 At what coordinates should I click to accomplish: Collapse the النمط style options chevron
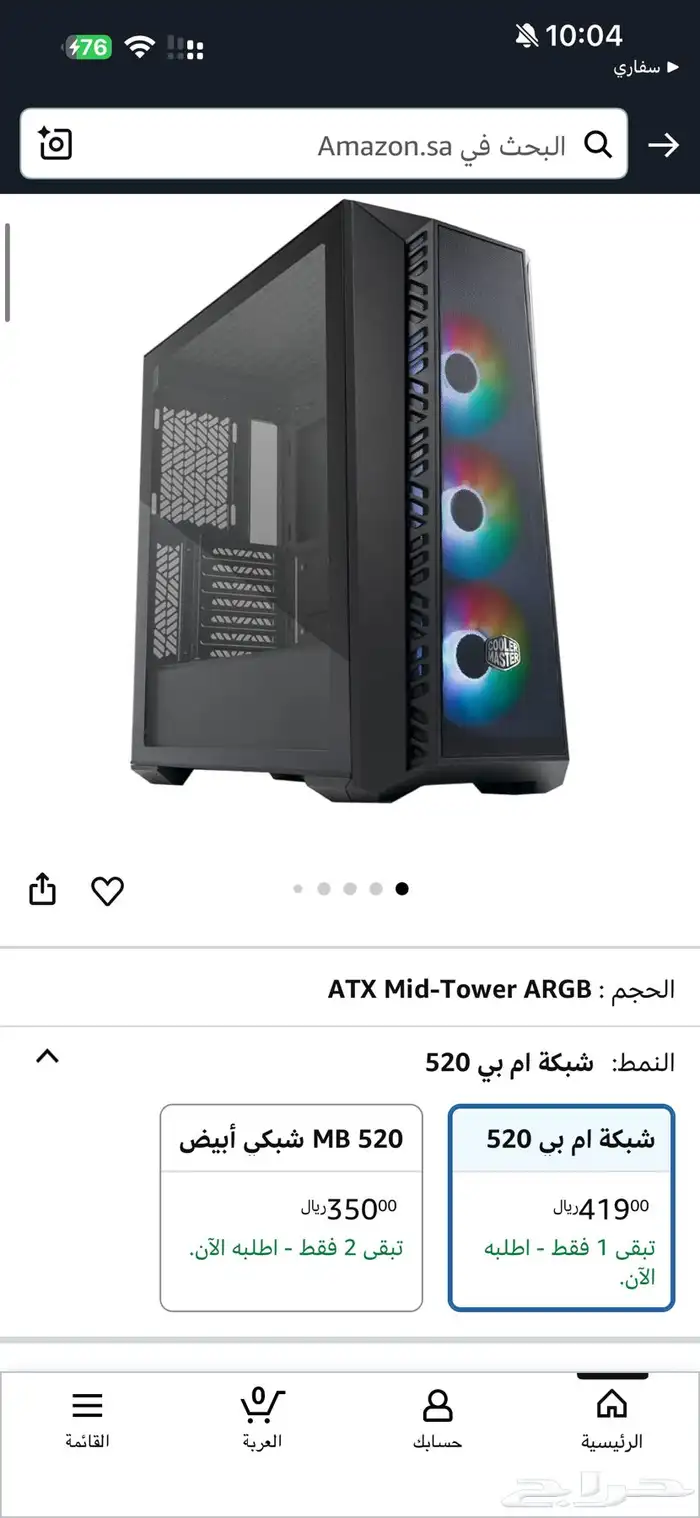(x=47, y=1056)
